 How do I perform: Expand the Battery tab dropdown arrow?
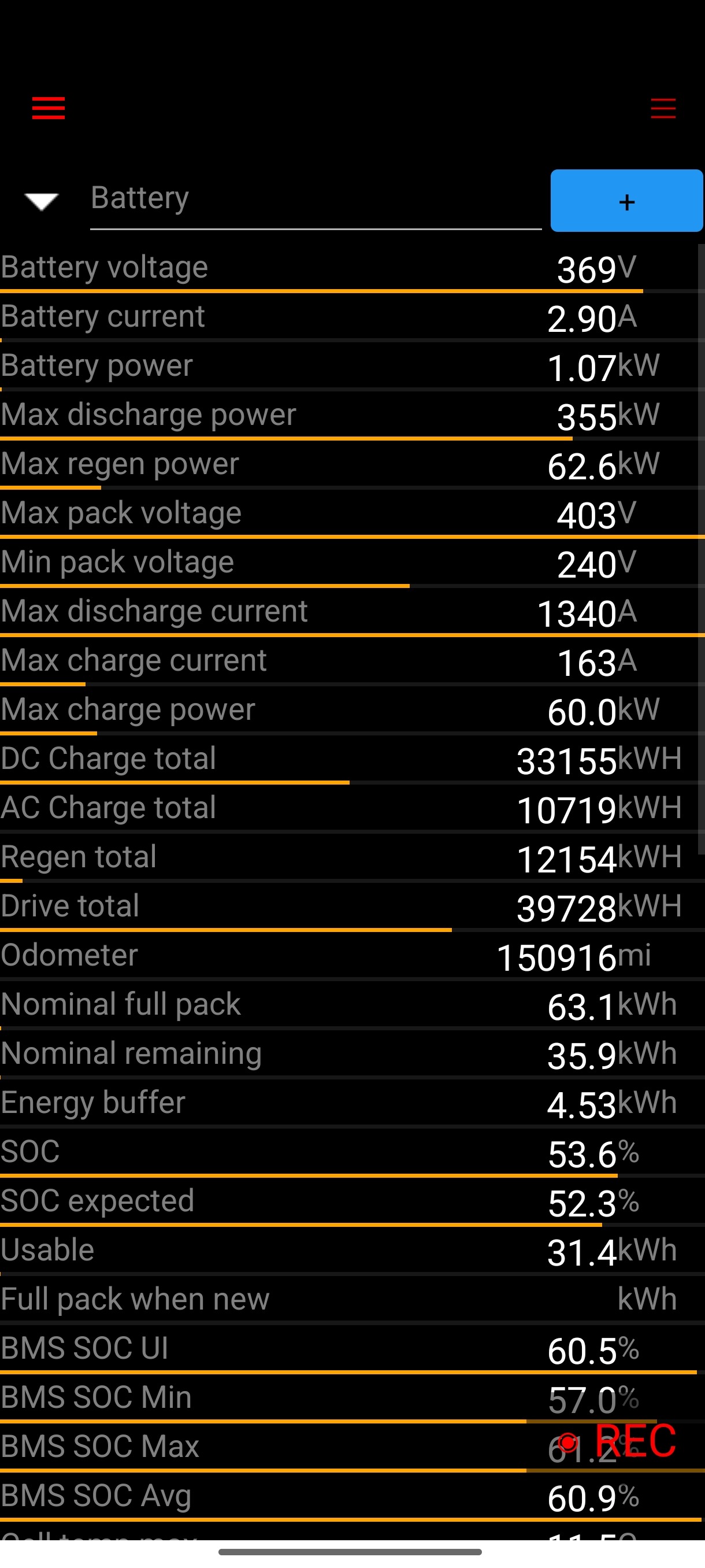pos(41,200)
